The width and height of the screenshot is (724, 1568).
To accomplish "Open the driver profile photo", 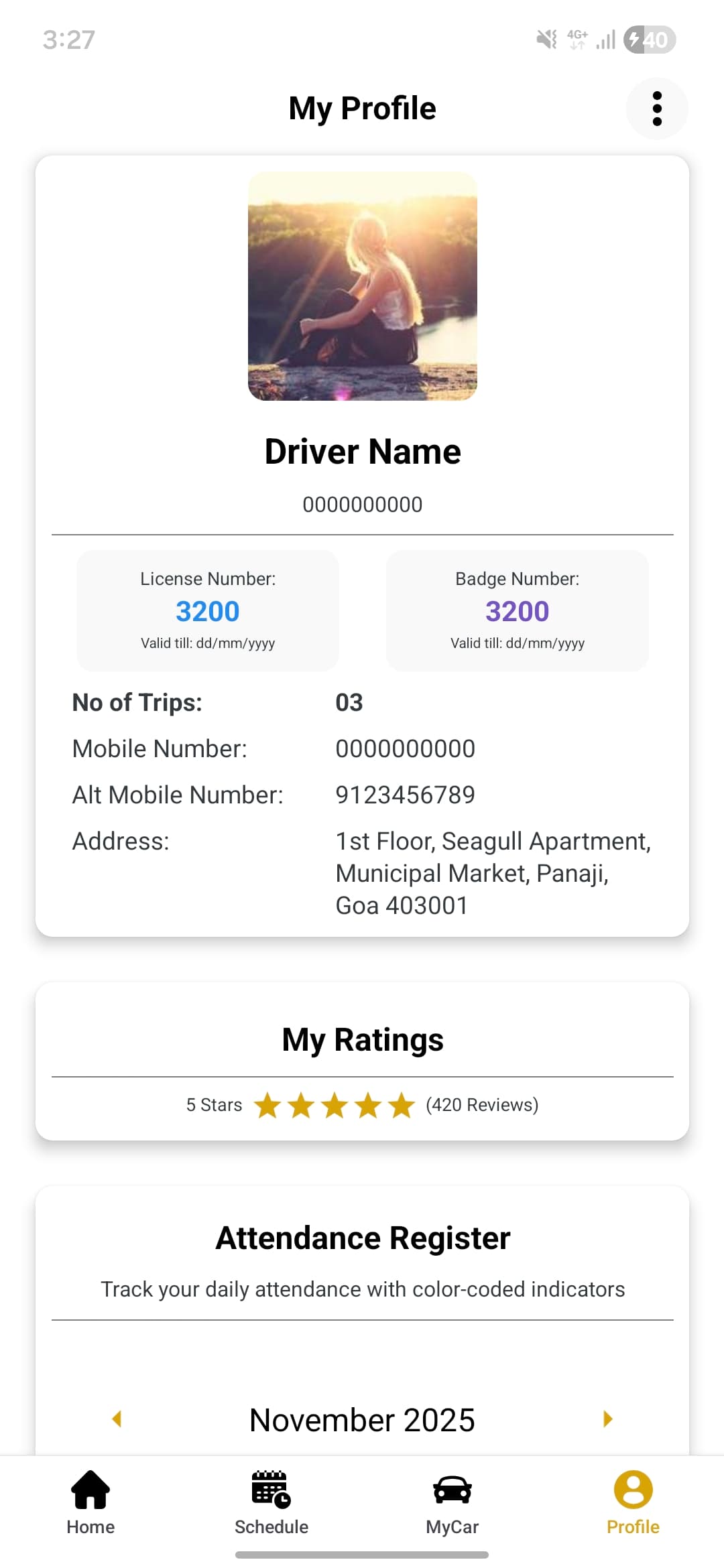I will point(361,285).
